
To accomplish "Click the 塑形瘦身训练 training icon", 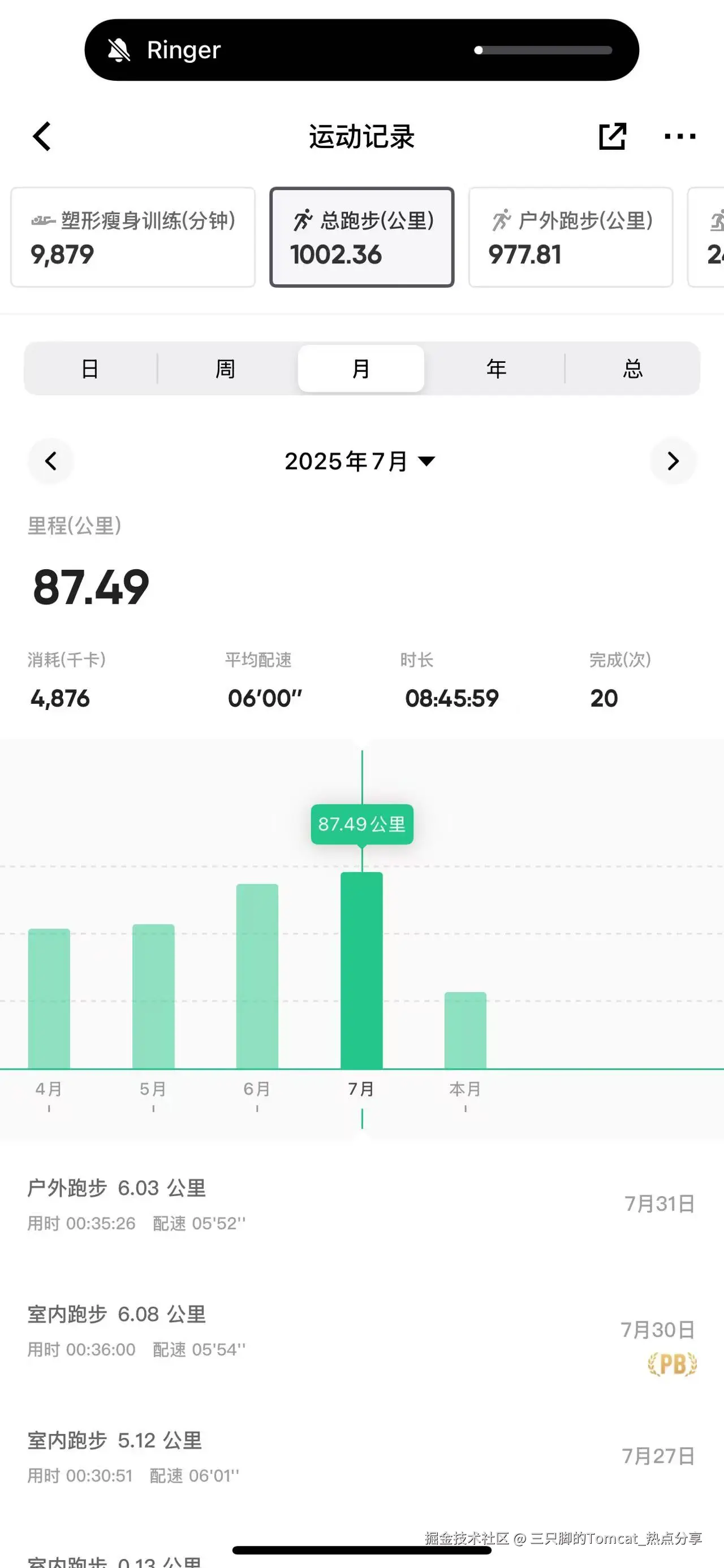I will tap(44, 220).
